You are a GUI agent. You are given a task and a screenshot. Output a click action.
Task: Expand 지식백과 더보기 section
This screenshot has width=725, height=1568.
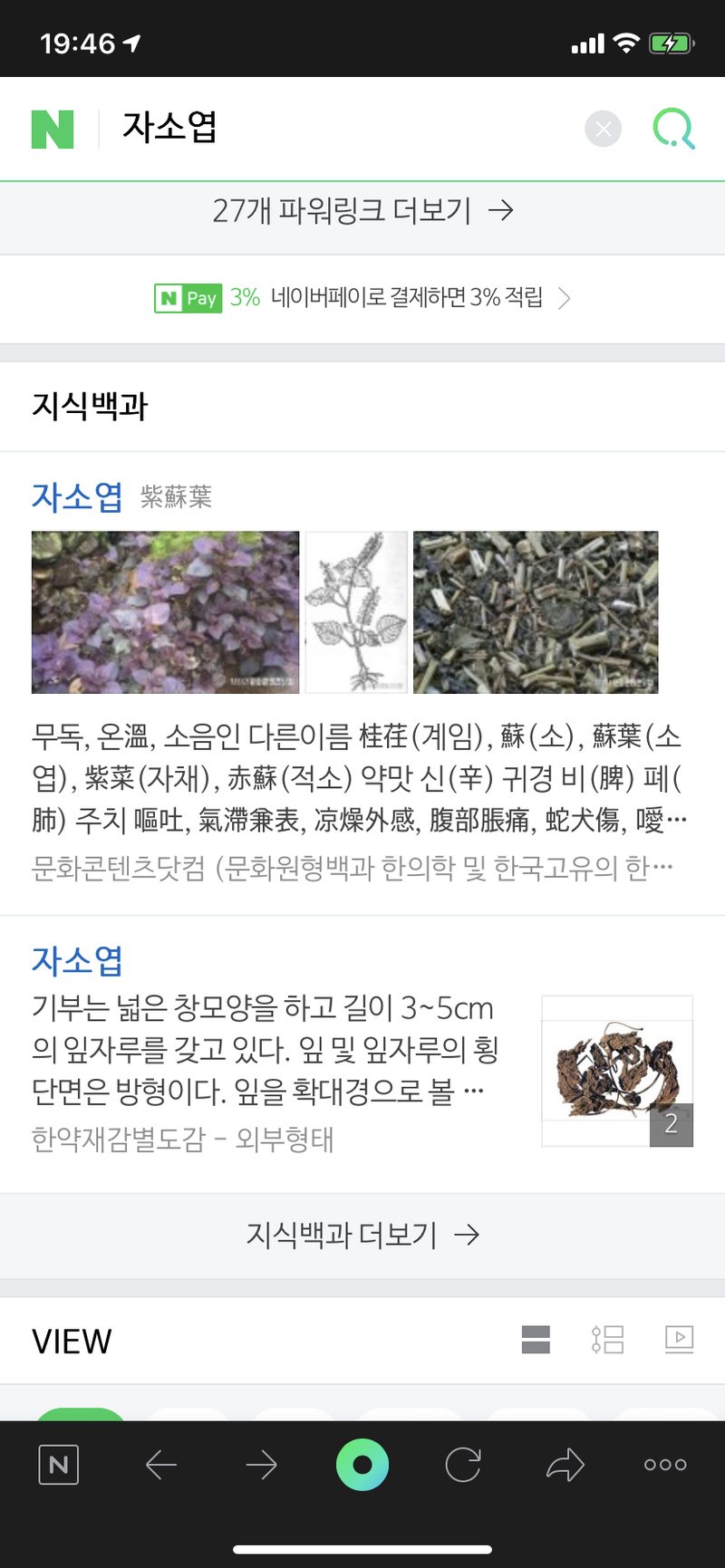click(x=362, y=1236)
